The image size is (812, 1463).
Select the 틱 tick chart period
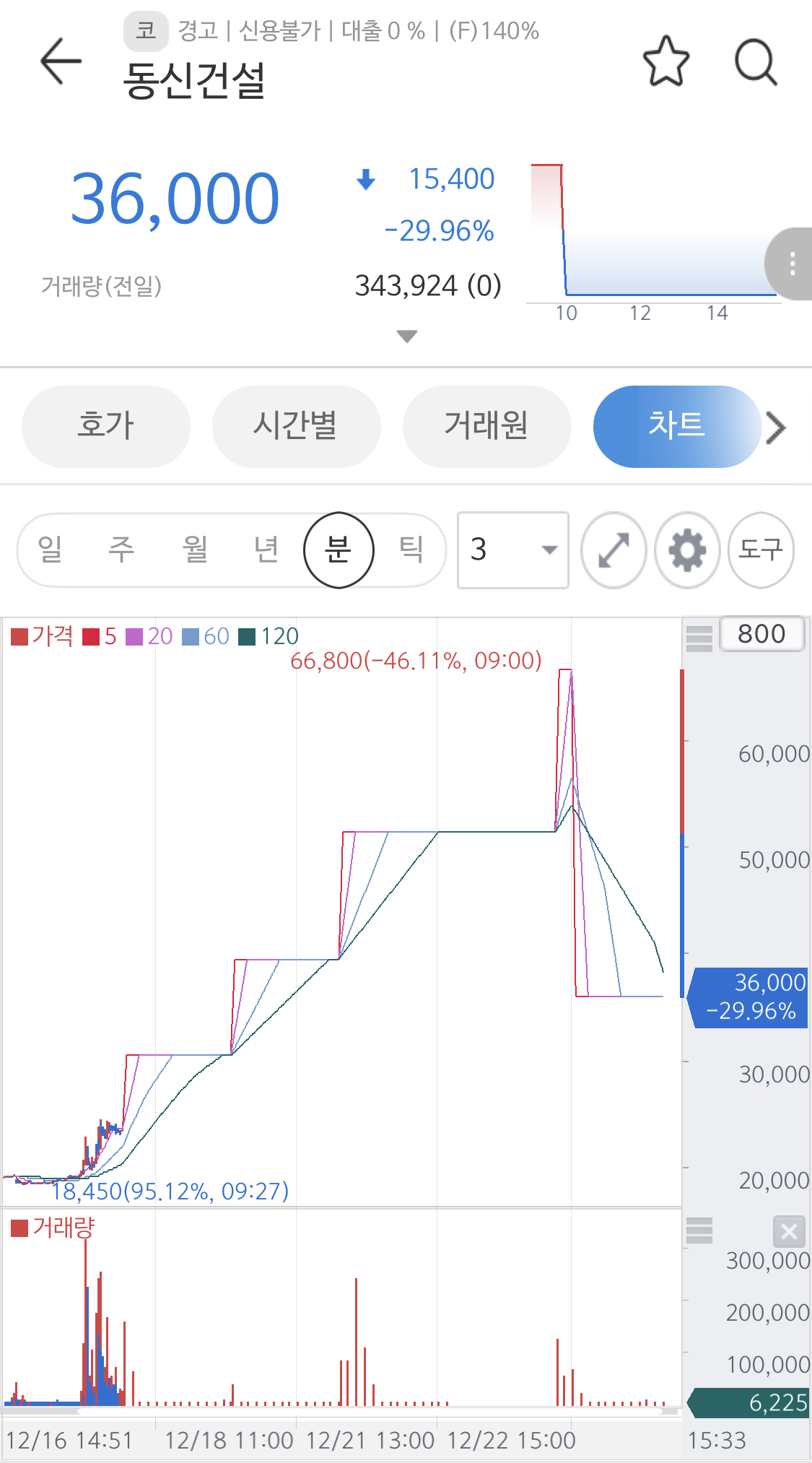[x=411, y=550]
